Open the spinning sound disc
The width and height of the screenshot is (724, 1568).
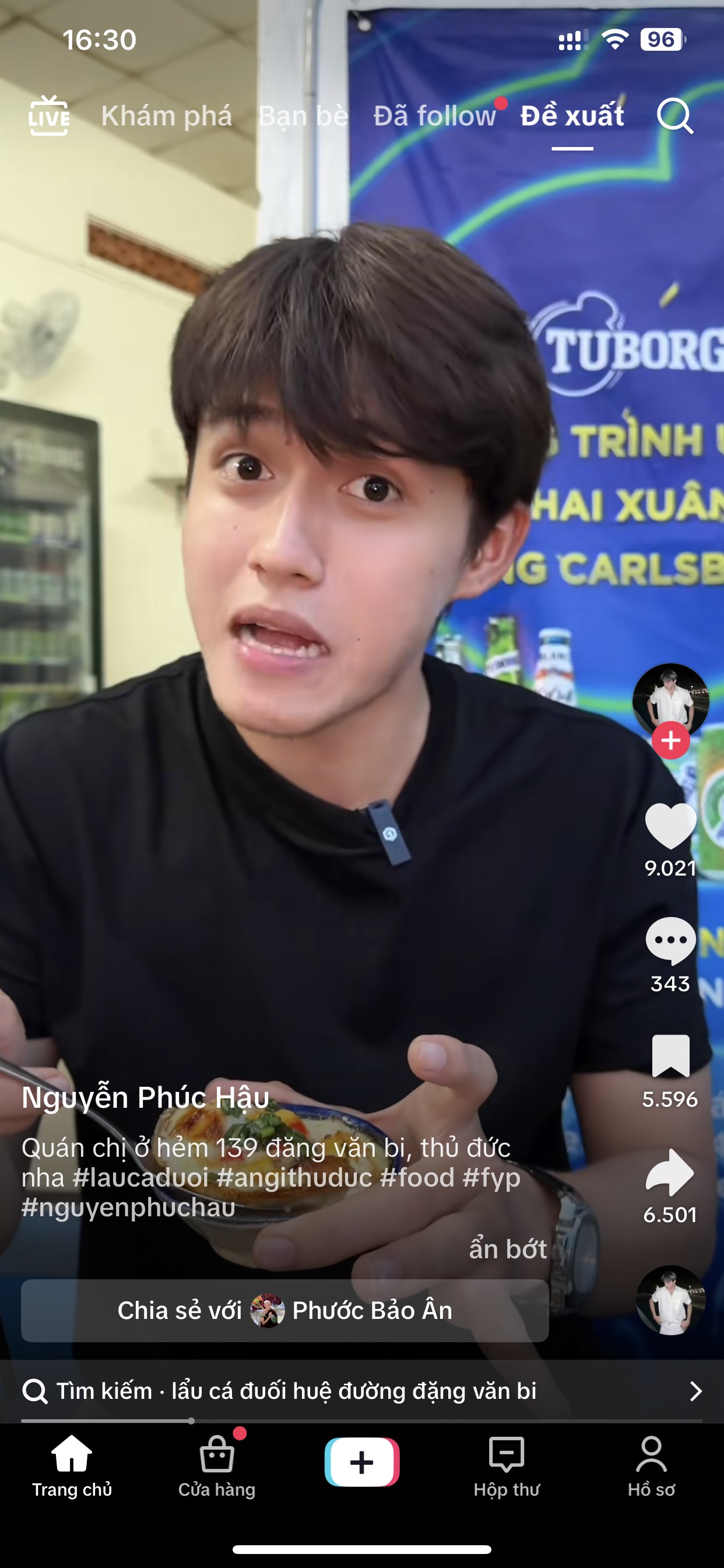click(670, 1300)
